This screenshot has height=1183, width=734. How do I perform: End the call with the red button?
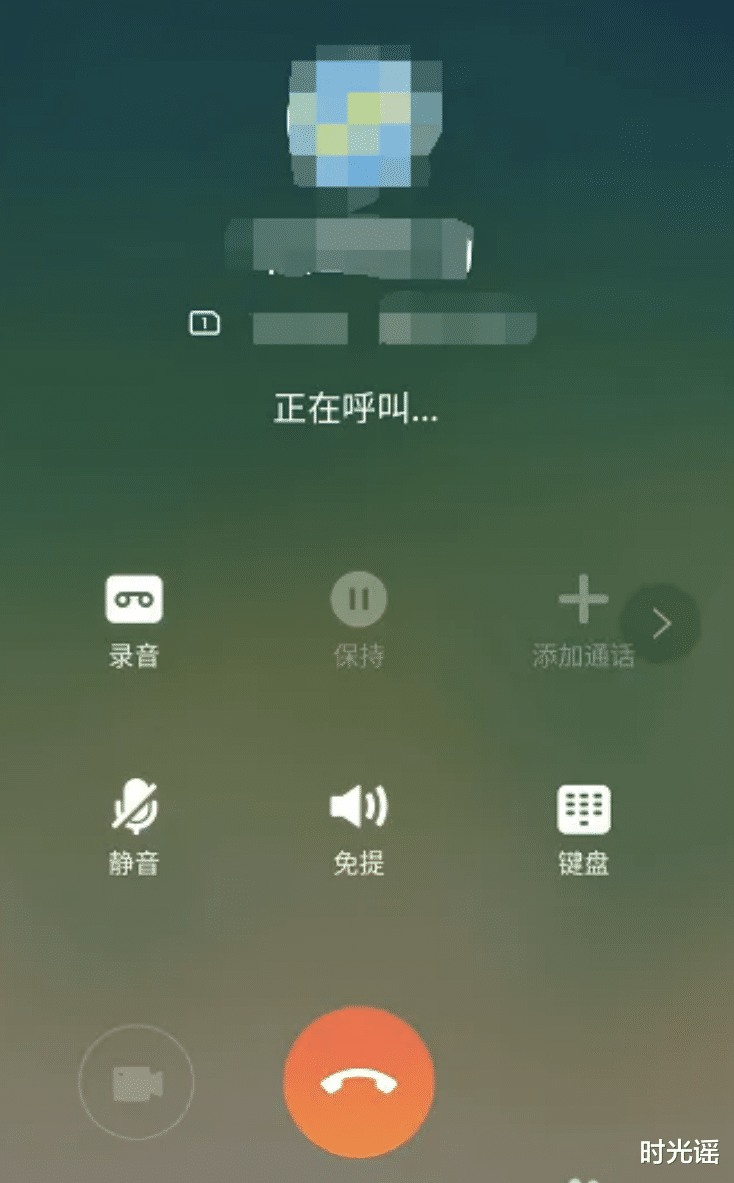(359, 1081)
